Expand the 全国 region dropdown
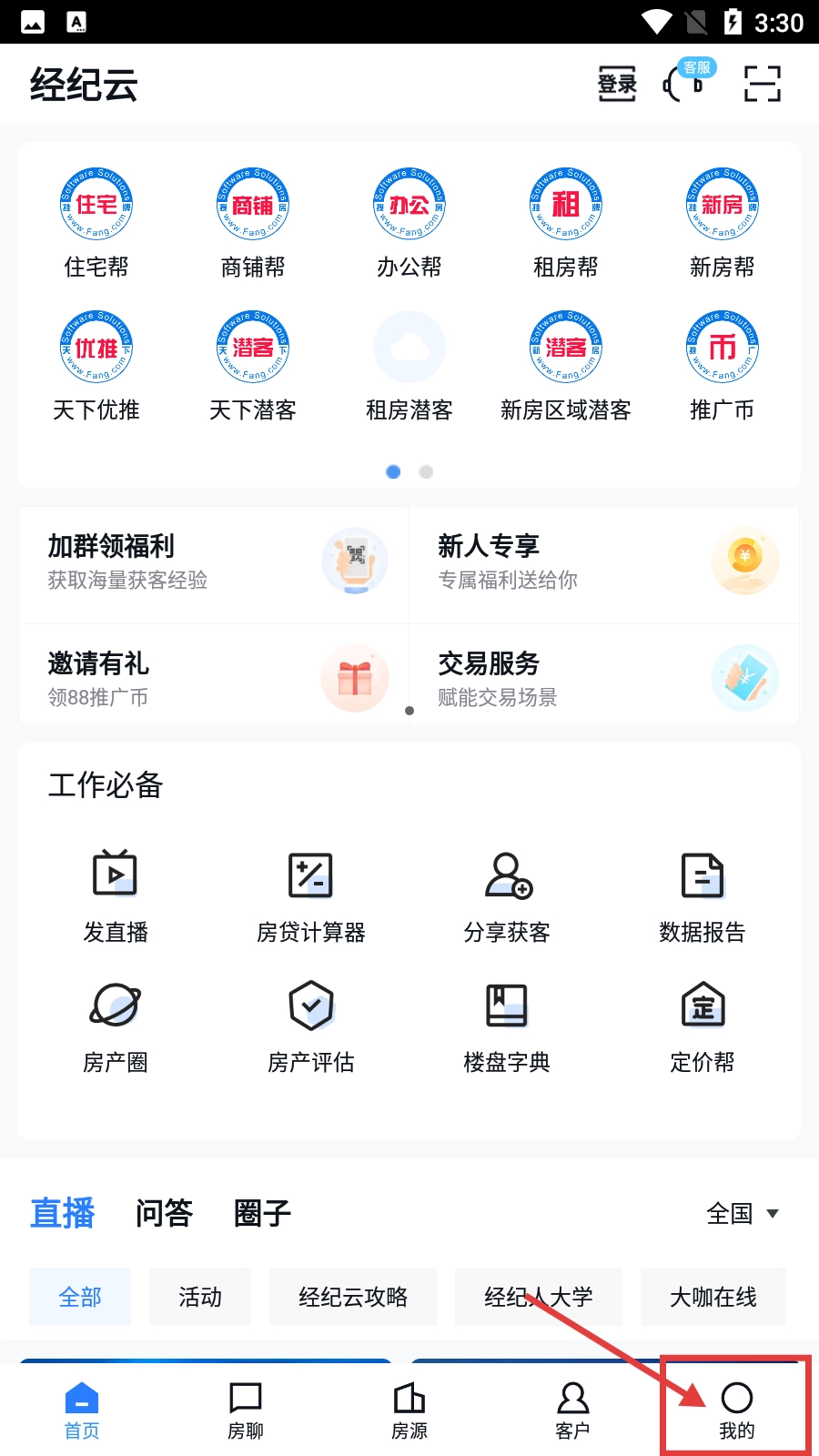 (x=743, y=1213)
